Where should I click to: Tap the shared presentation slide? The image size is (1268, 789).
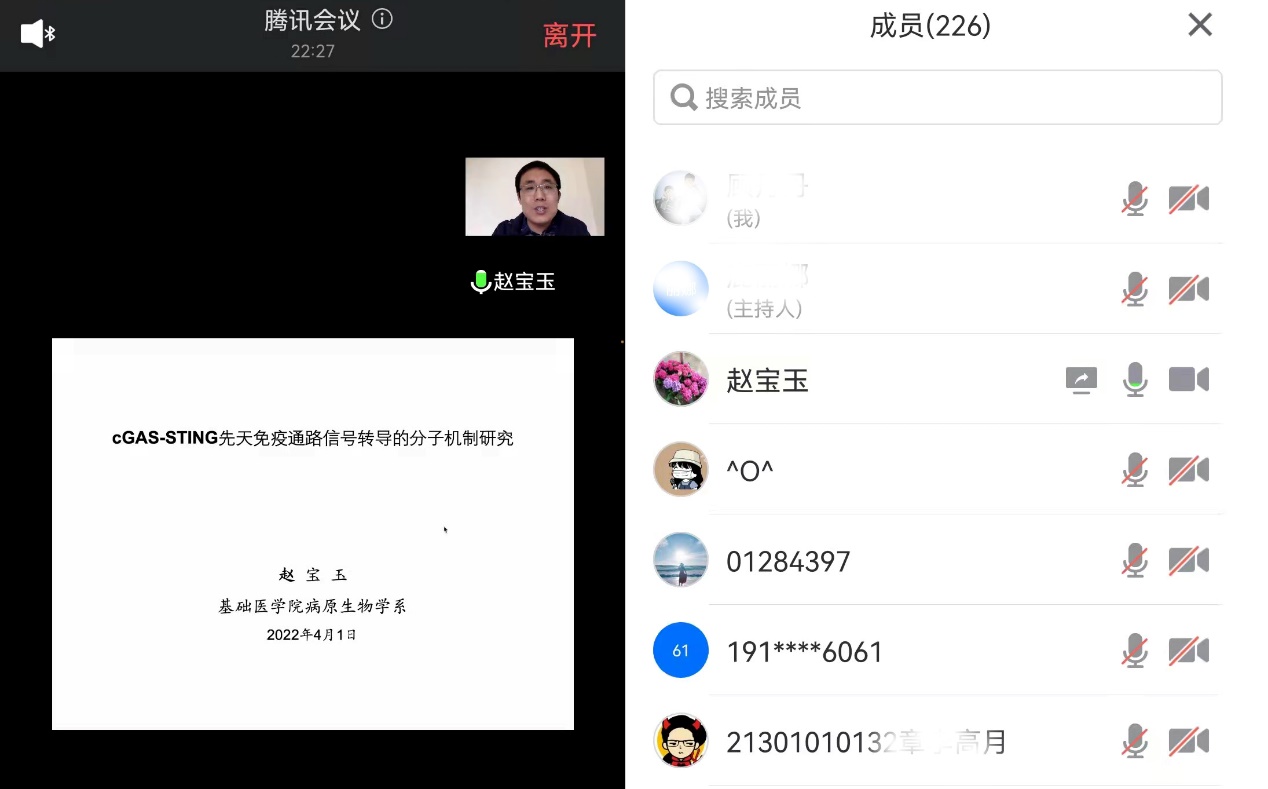click(x=312, y=533)
